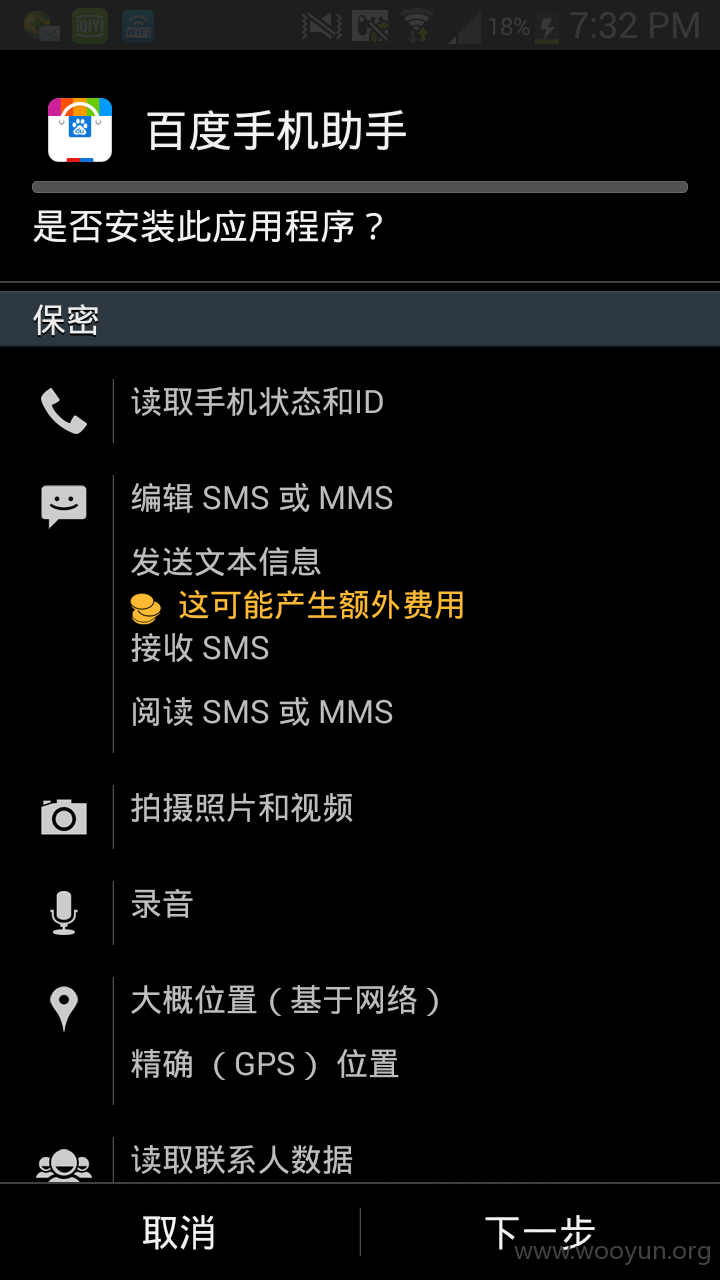The width and height of the screenshot is (720, 1280).
Task: Open the 拍摄照片和视频 permission details
Action: point(242,808)
